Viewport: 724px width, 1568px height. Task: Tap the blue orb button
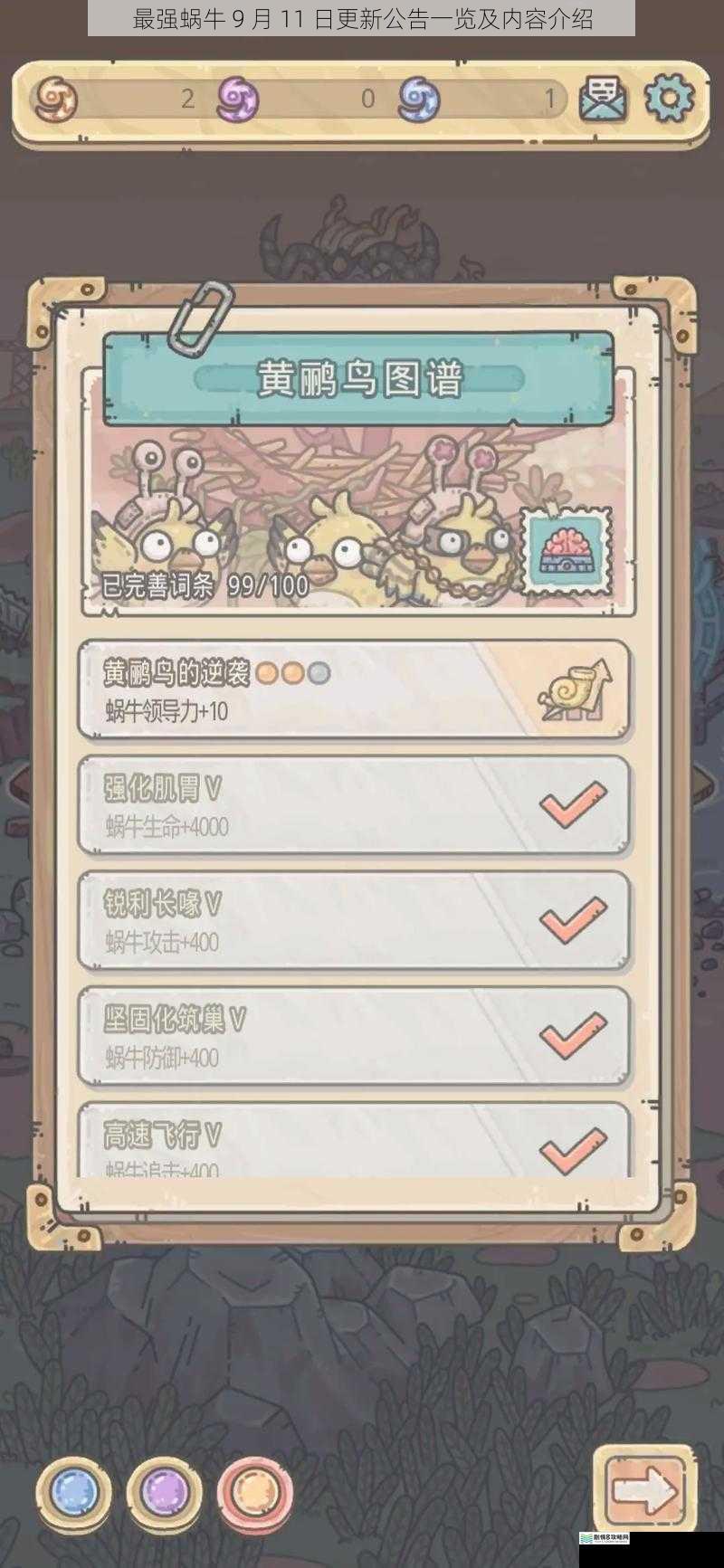click(x=73, y=1489)
